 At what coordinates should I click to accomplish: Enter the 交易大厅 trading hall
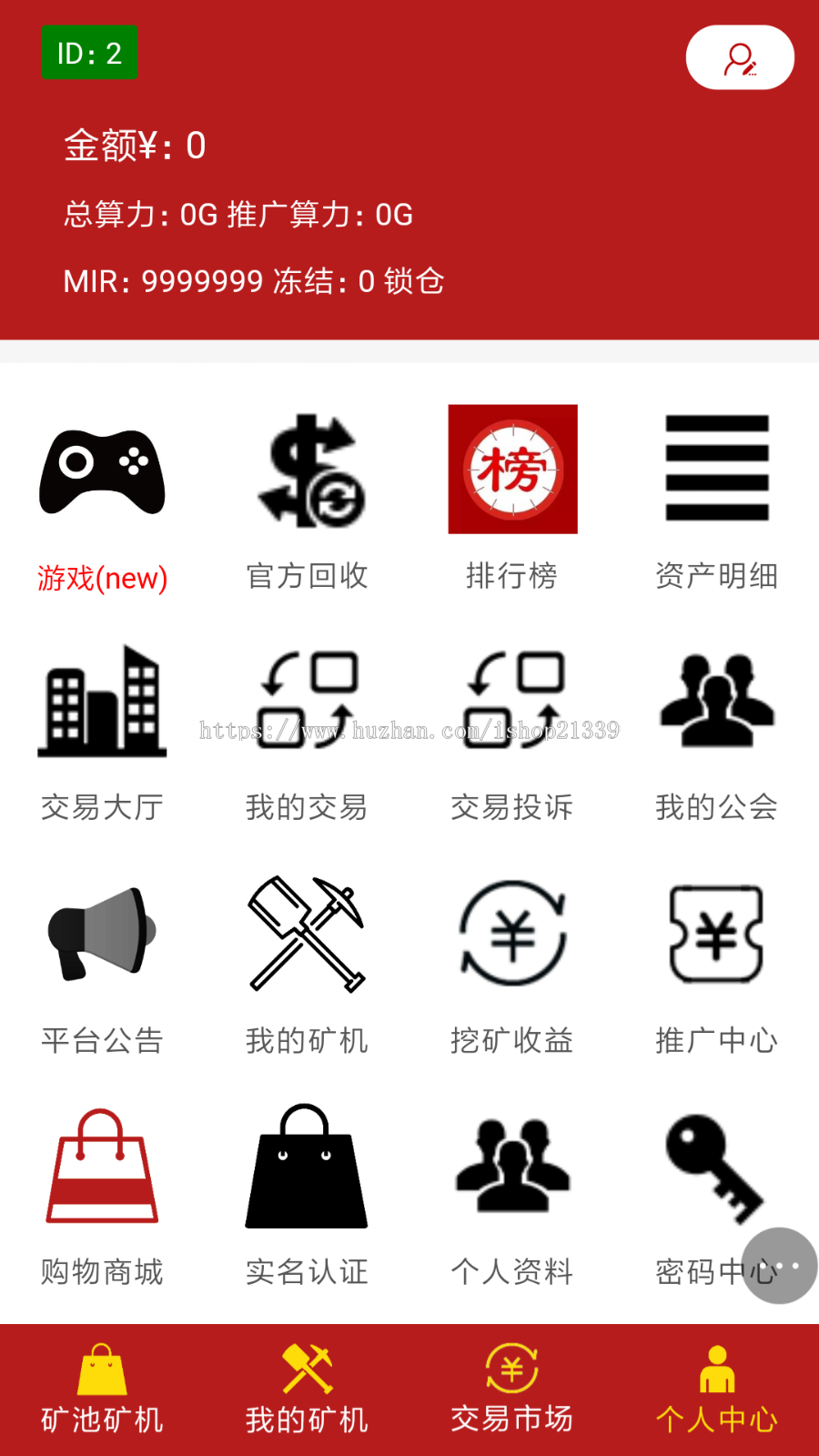pyautogui.click(x=102, y=733)
